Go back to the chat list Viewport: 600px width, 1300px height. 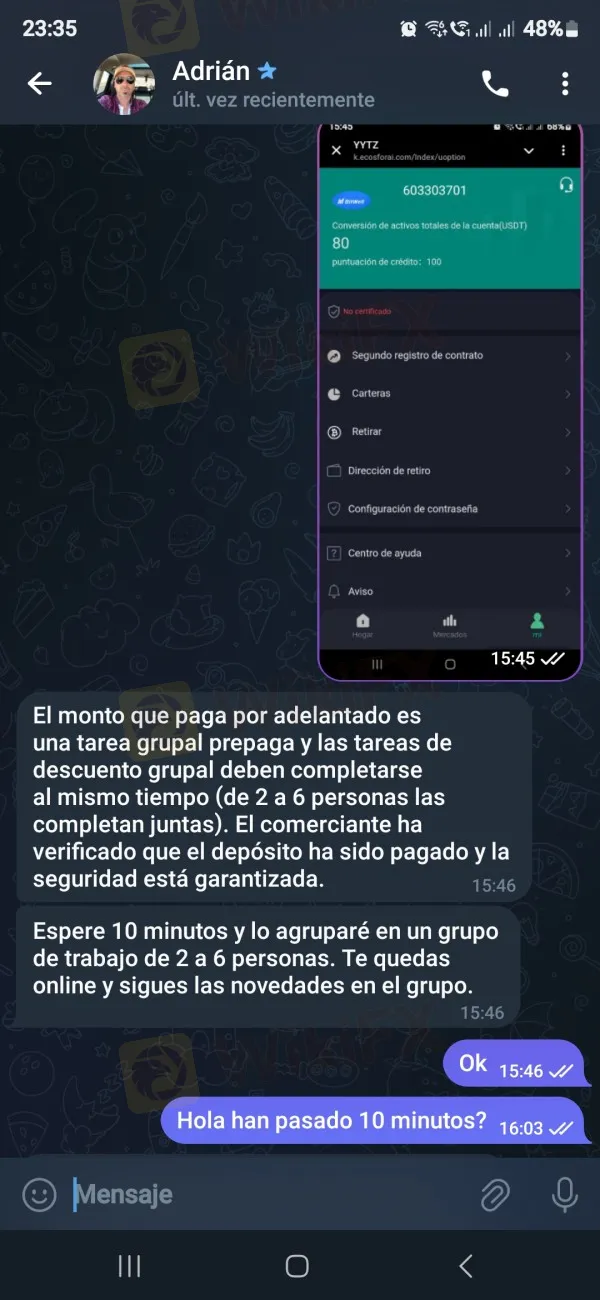click(39, 84)
